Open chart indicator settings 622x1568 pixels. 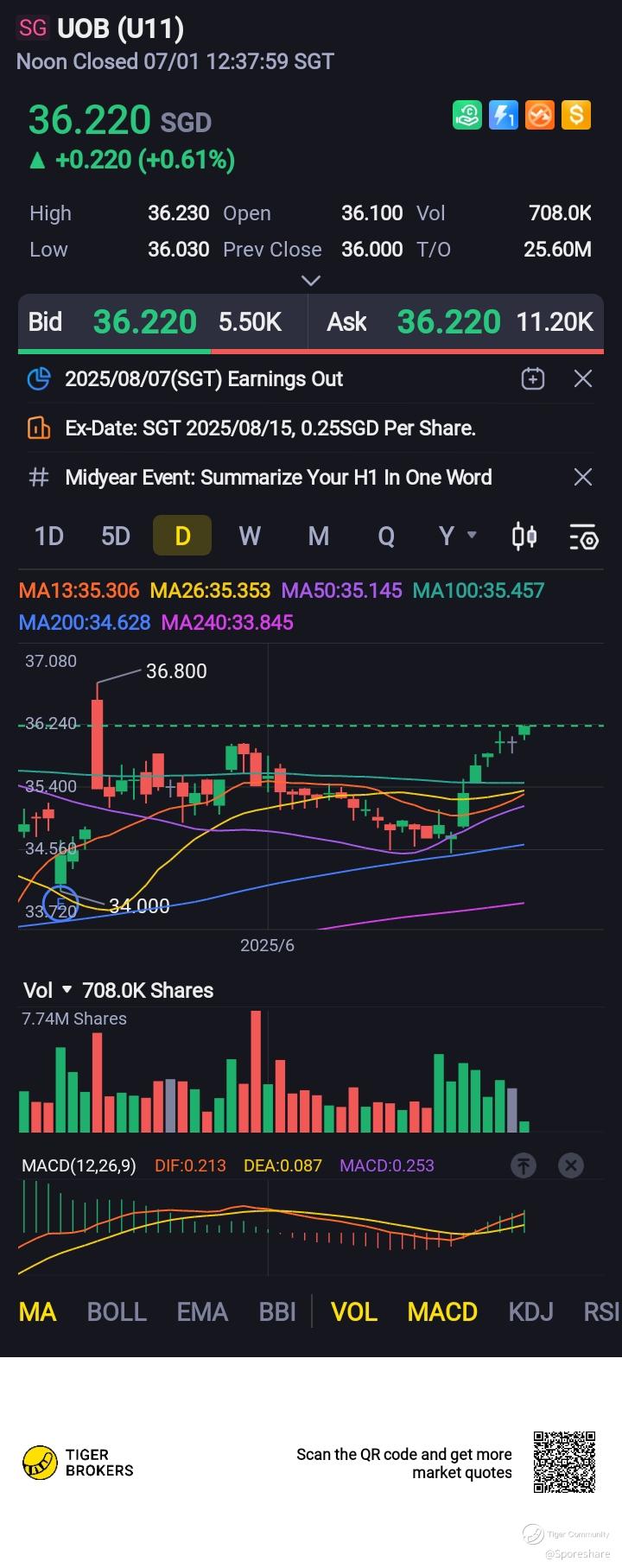(x=583, y=537)
